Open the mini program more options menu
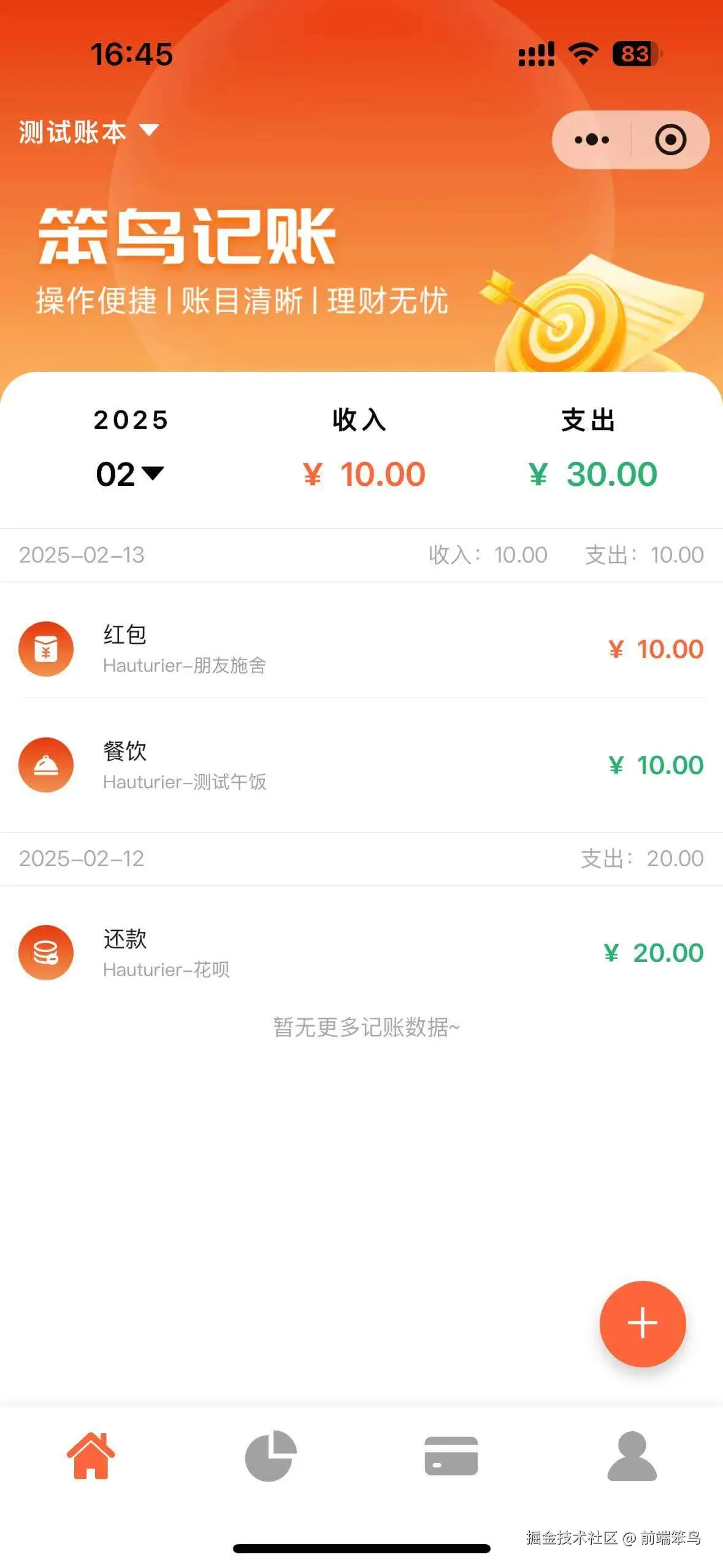The height and width of the screenshot is (1568, 723). click(592, 140)
